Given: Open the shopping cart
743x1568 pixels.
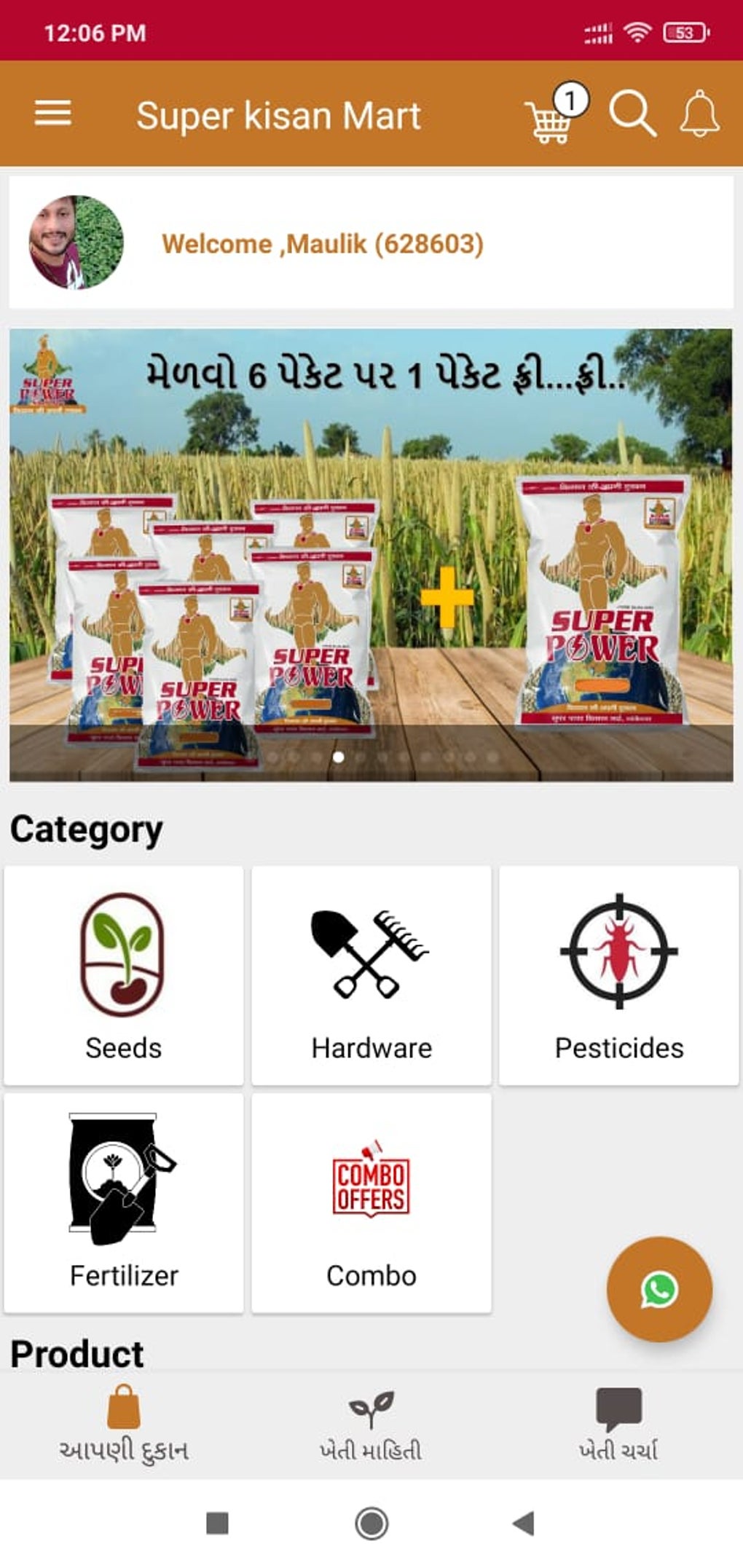Looking at the screenshot, I should point(550,117).
